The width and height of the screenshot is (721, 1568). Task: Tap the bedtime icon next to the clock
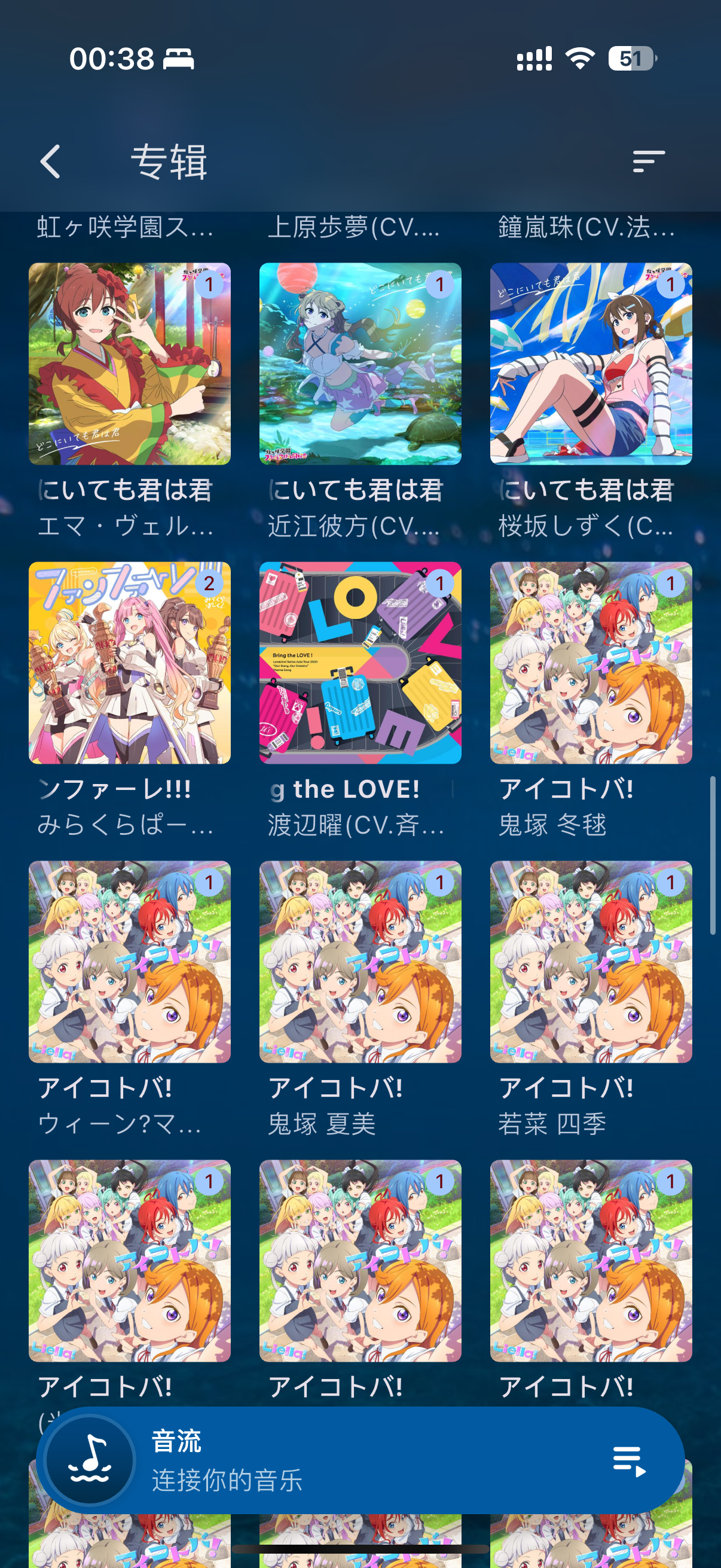tap(177, 60)
